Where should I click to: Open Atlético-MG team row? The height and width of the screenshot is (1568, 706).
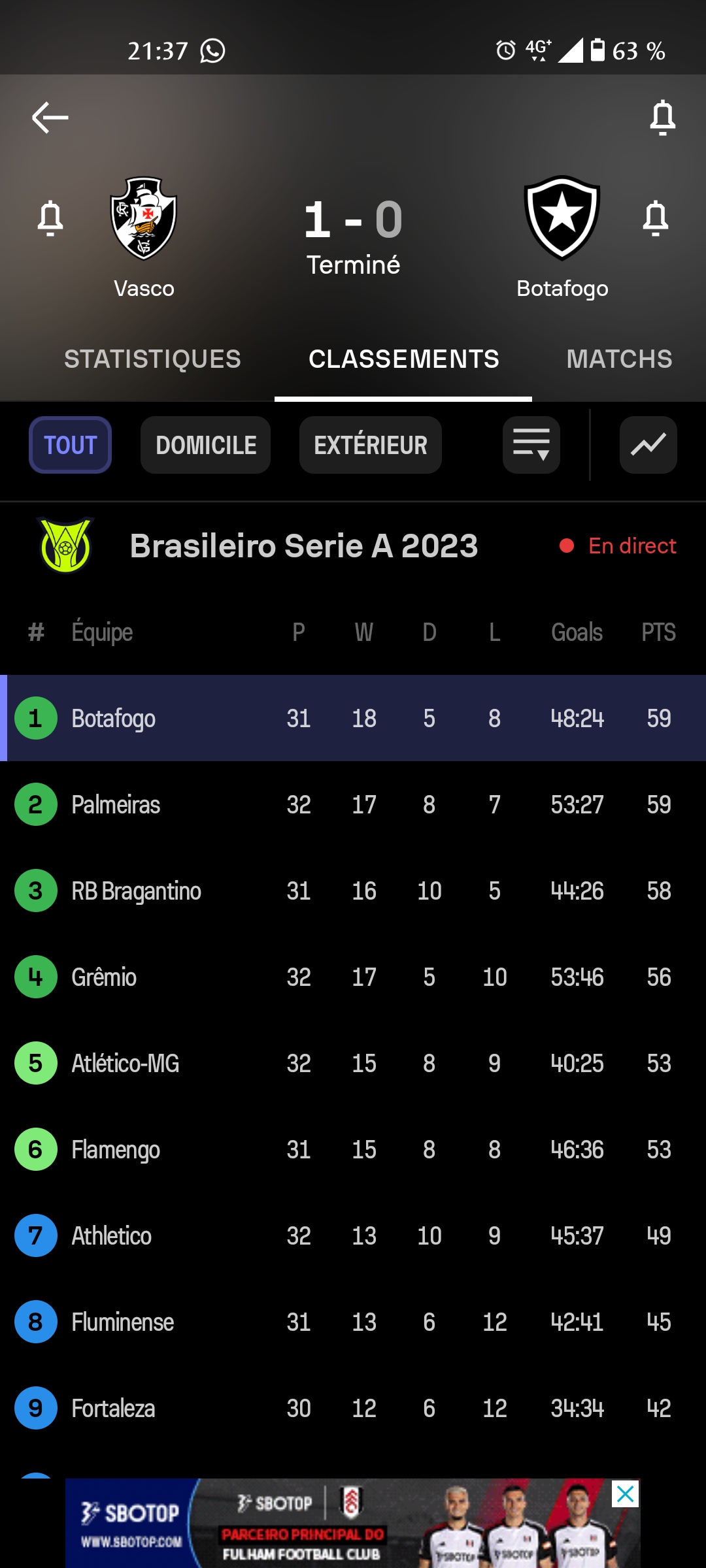pyautogui.click(x=353, y=1063)
